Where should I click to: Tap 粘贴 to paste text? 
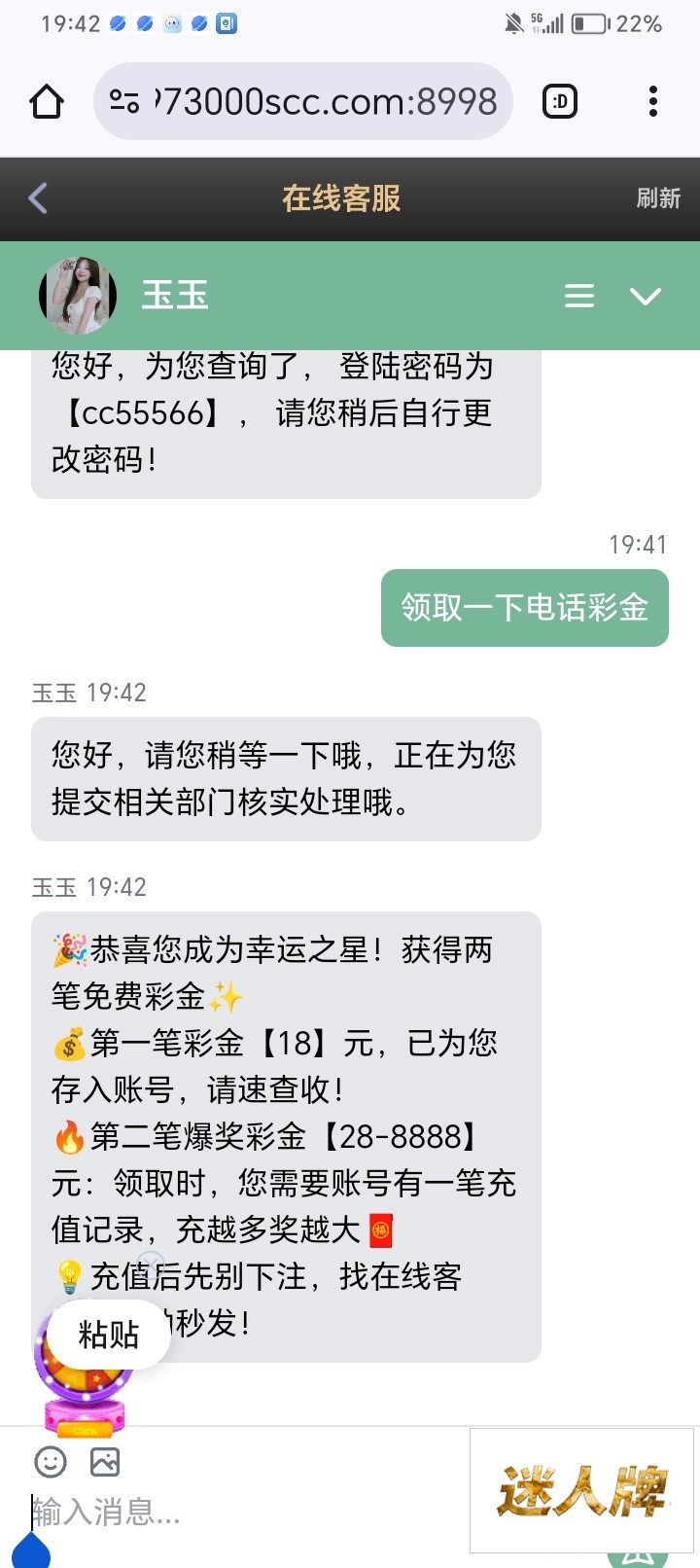tap(109, 1334)
